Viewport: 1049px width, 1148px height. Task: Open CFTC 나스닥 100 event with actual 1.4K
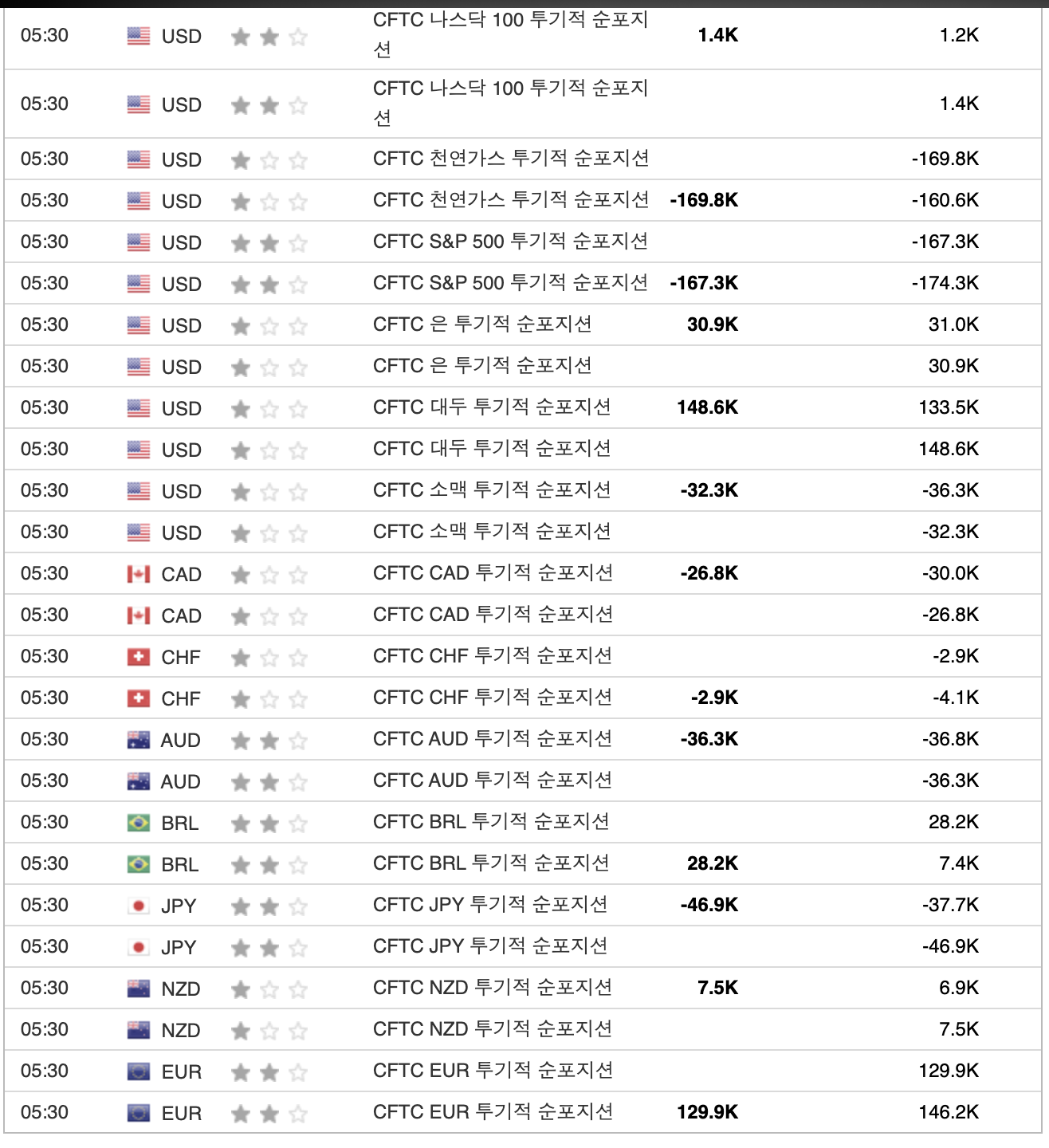pos(511,35)
